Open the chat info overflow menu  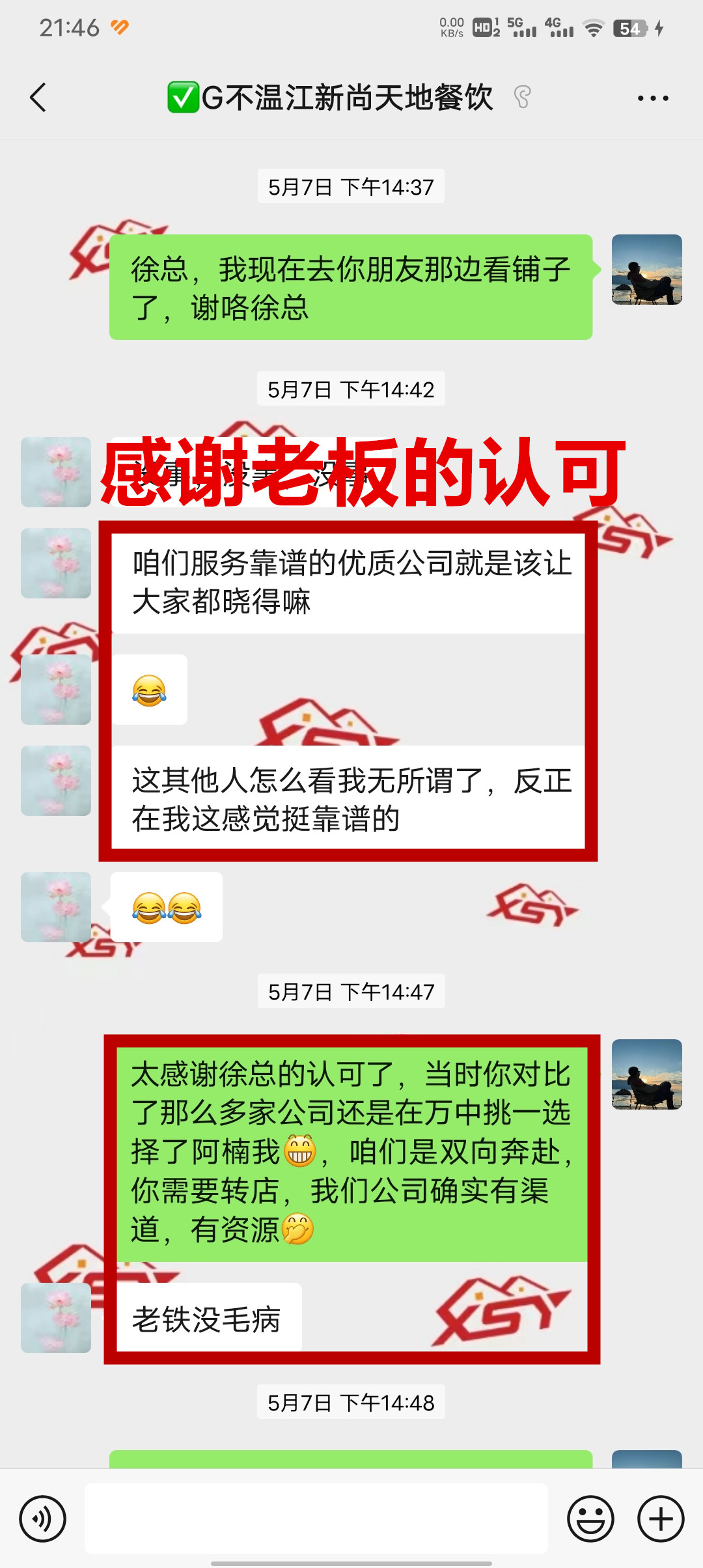pos(653,98)
